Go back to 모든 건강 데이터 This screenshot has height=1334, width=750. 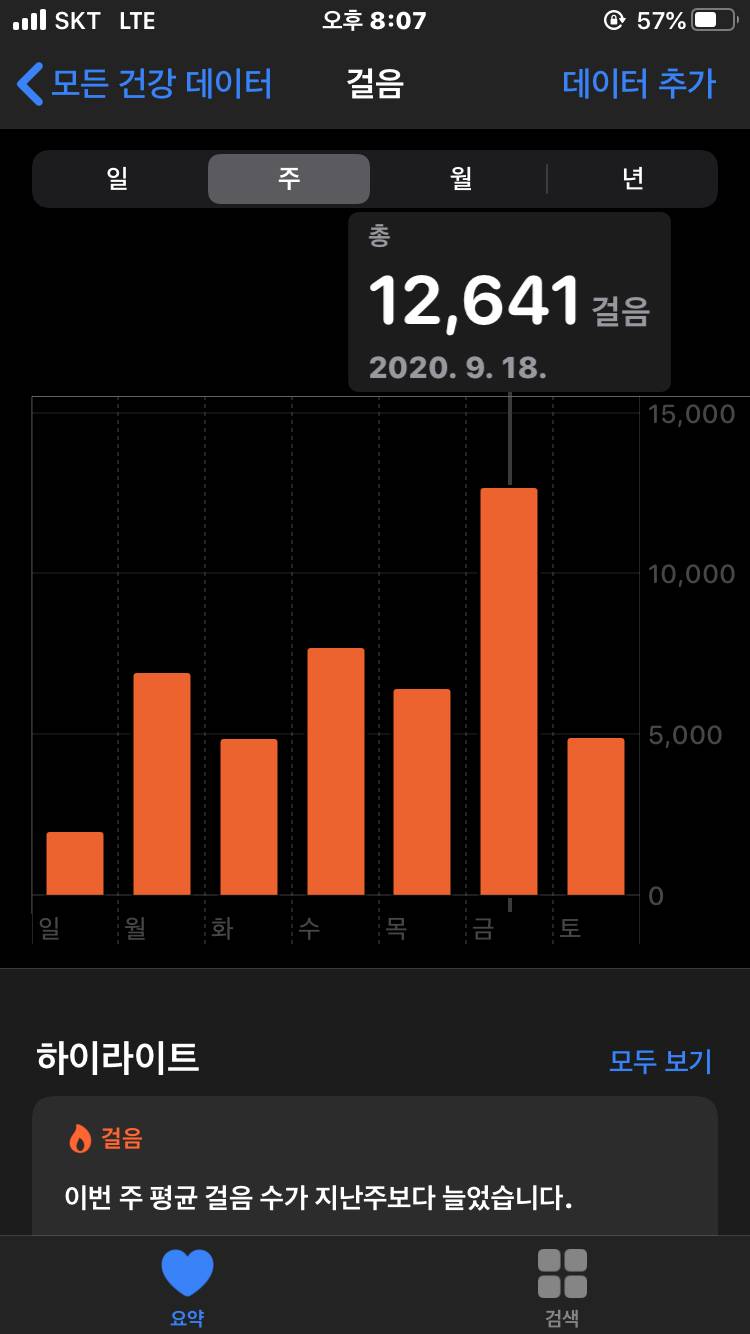(145, 83)
